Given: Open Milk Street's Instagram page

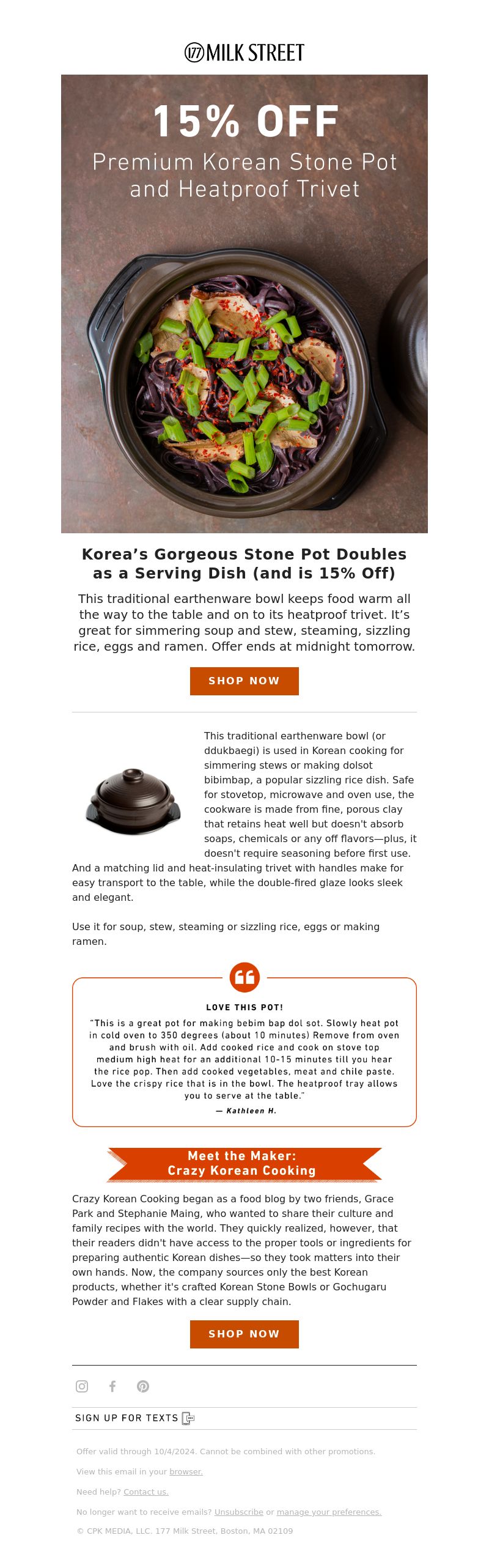Looking at the screenshot, I should (82, 1386).
